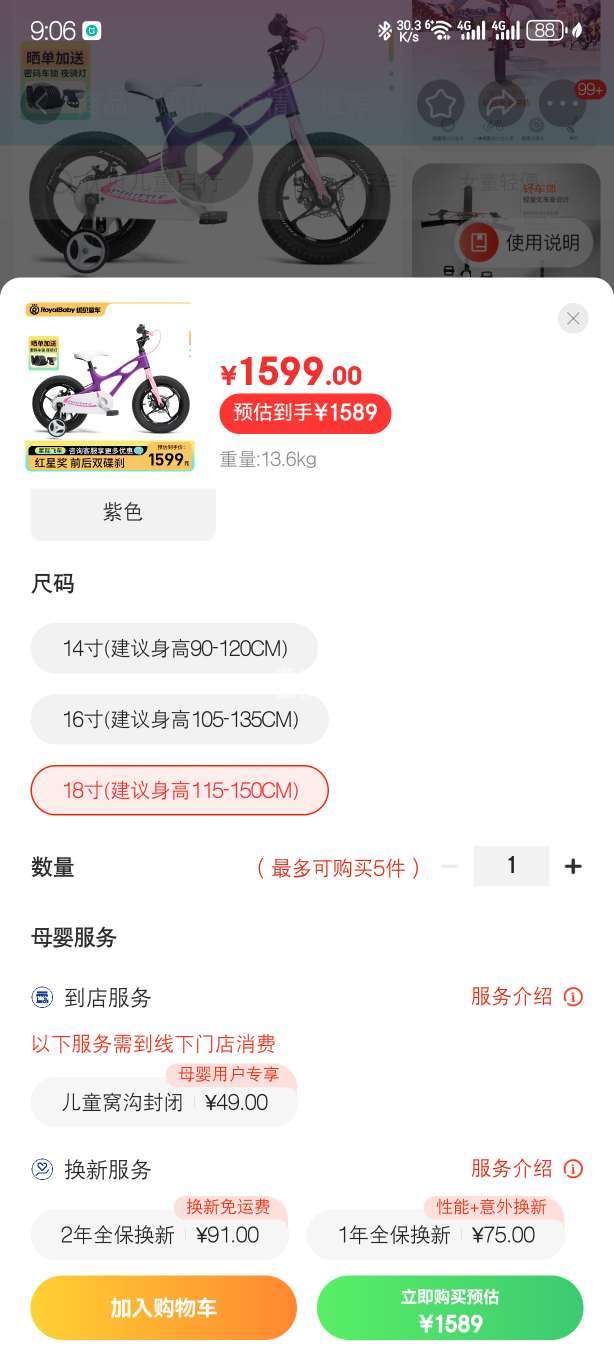Screen dimensions: 614x1350
Task: Decrease quantity with the minus button
Action: 450,867
